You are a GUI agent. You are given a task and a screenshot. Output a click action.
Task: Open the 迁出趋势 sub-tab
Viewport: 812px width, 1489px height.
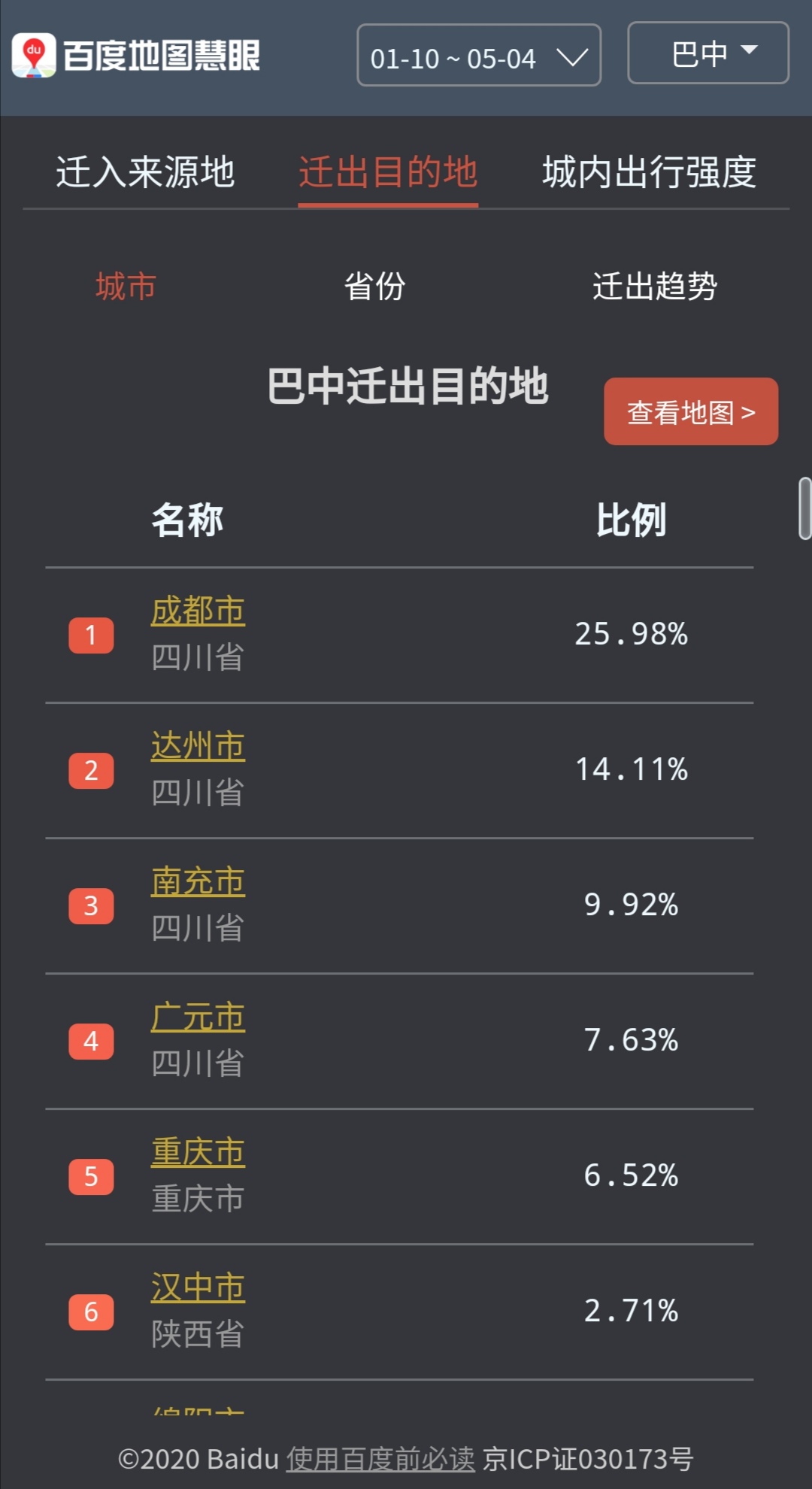(654, 287)
